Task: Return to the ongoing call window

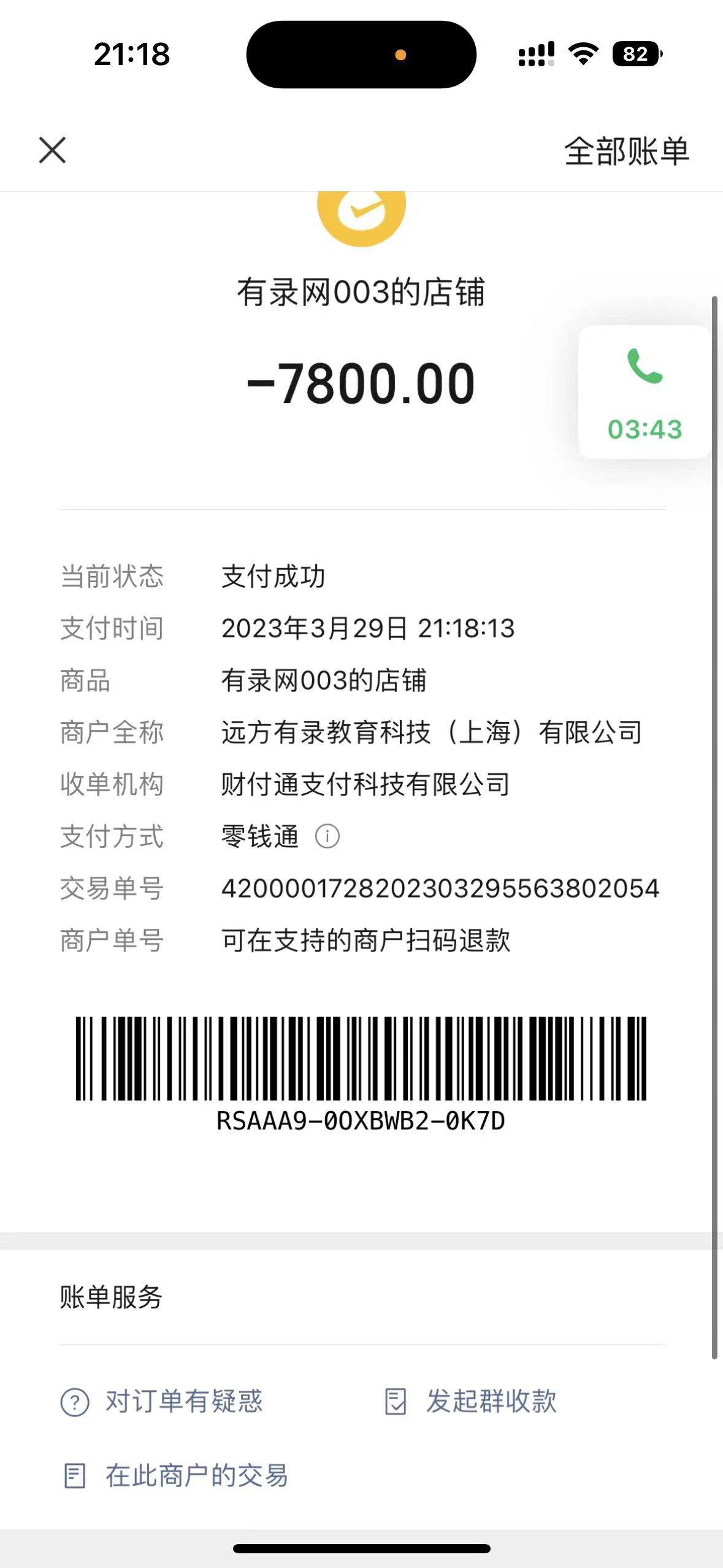Action: tap(645, 392)
